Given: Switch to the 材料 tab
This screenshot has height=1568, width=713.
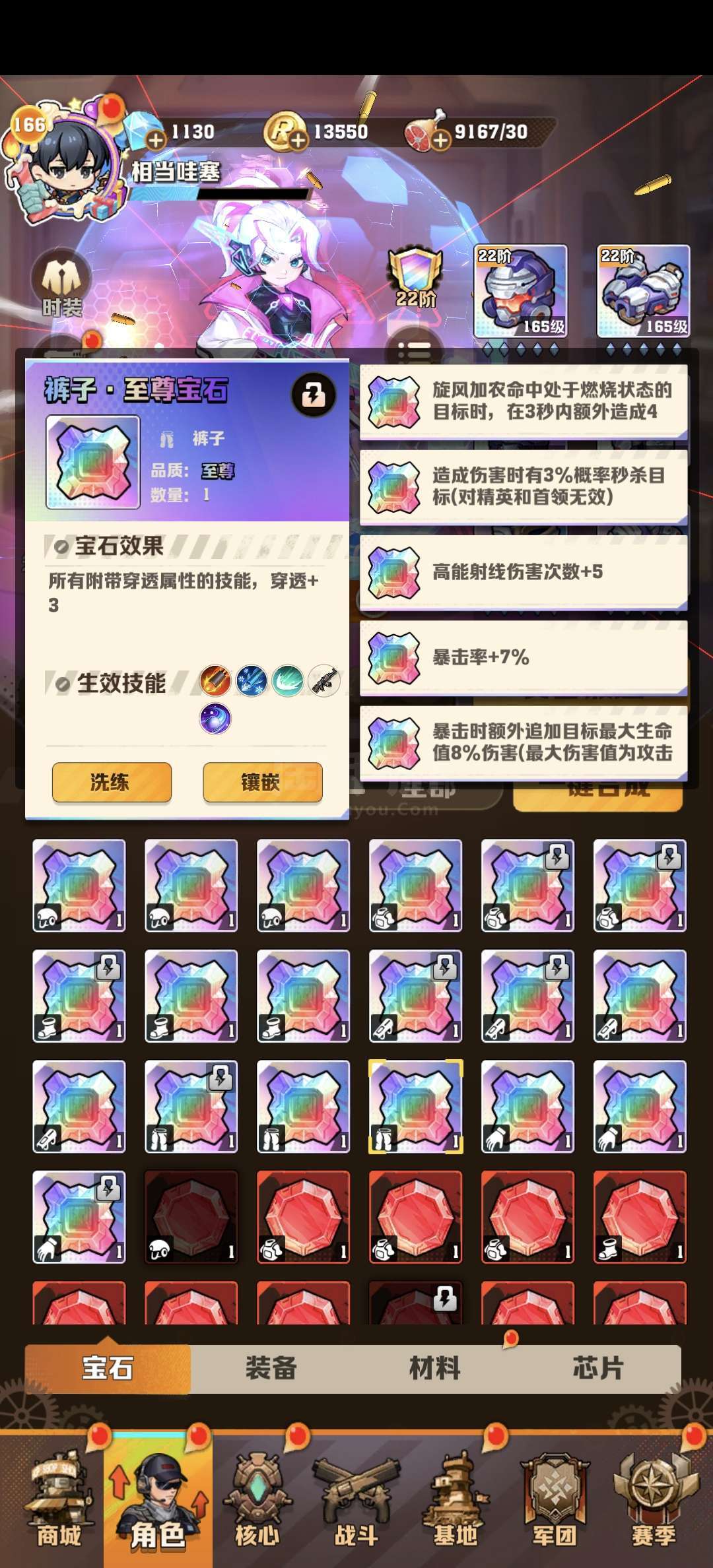Looking at the screenshot, I should [434, 1368].
